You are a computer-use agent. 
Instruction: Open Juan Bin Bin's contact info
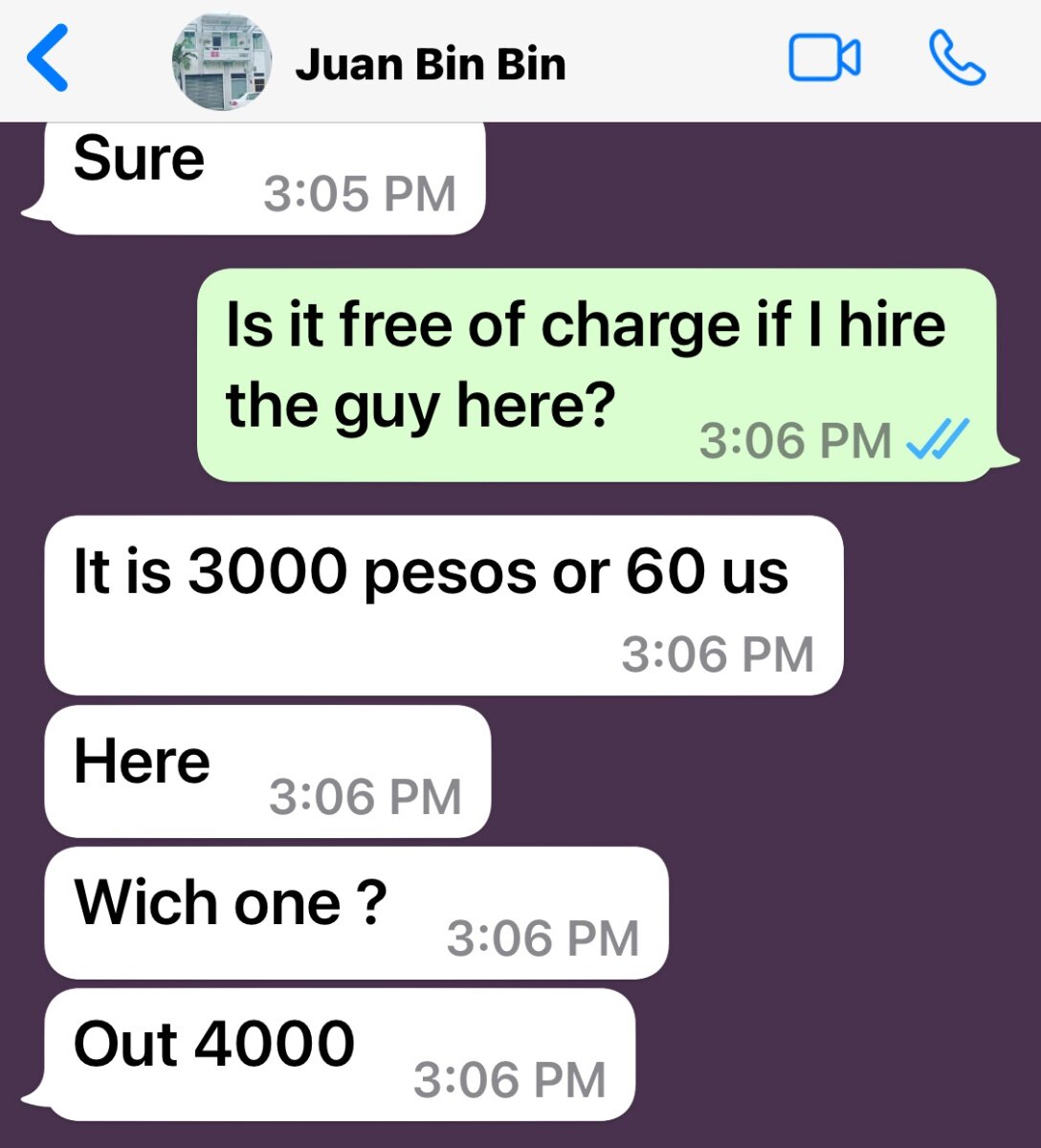[431, 64]
